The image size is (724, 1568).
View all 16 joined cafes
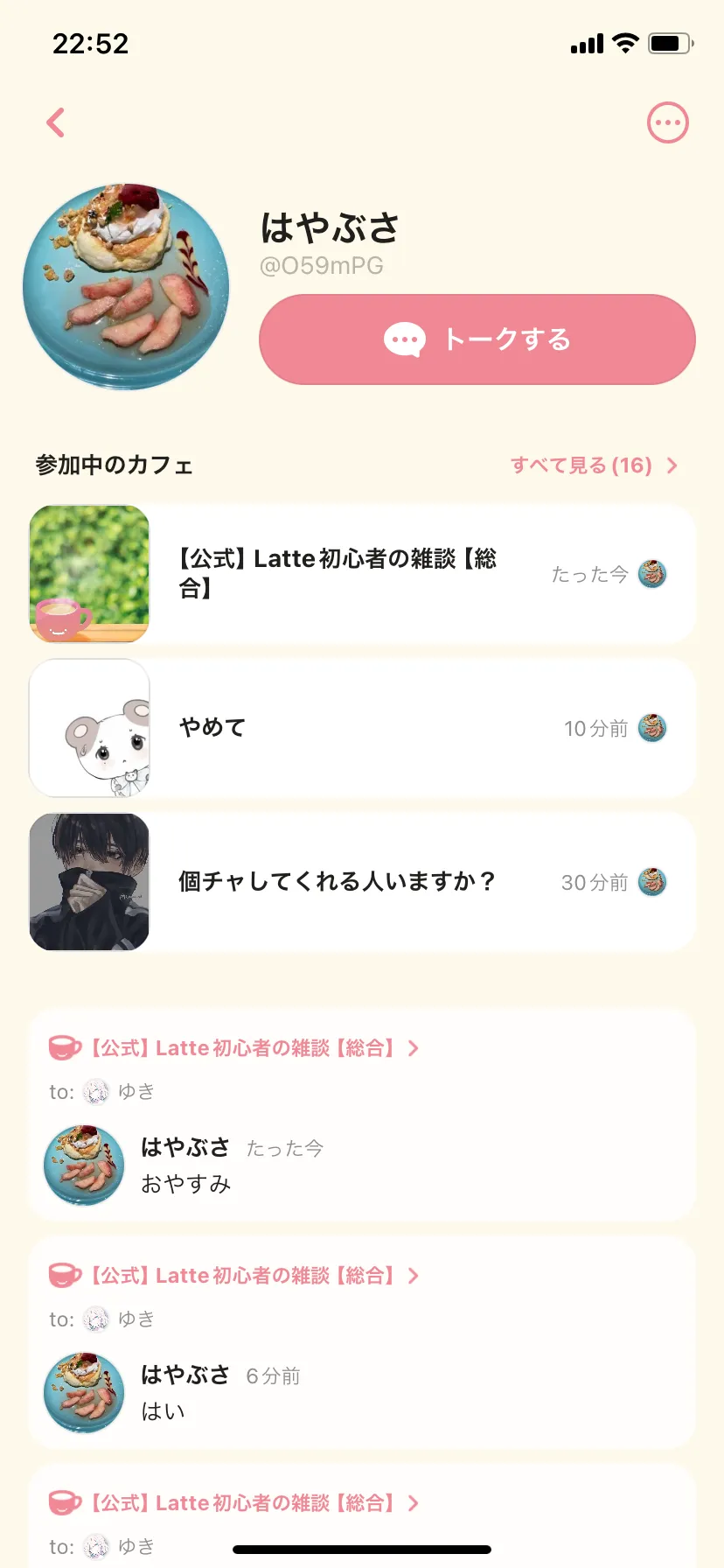[x=594, y=465]
